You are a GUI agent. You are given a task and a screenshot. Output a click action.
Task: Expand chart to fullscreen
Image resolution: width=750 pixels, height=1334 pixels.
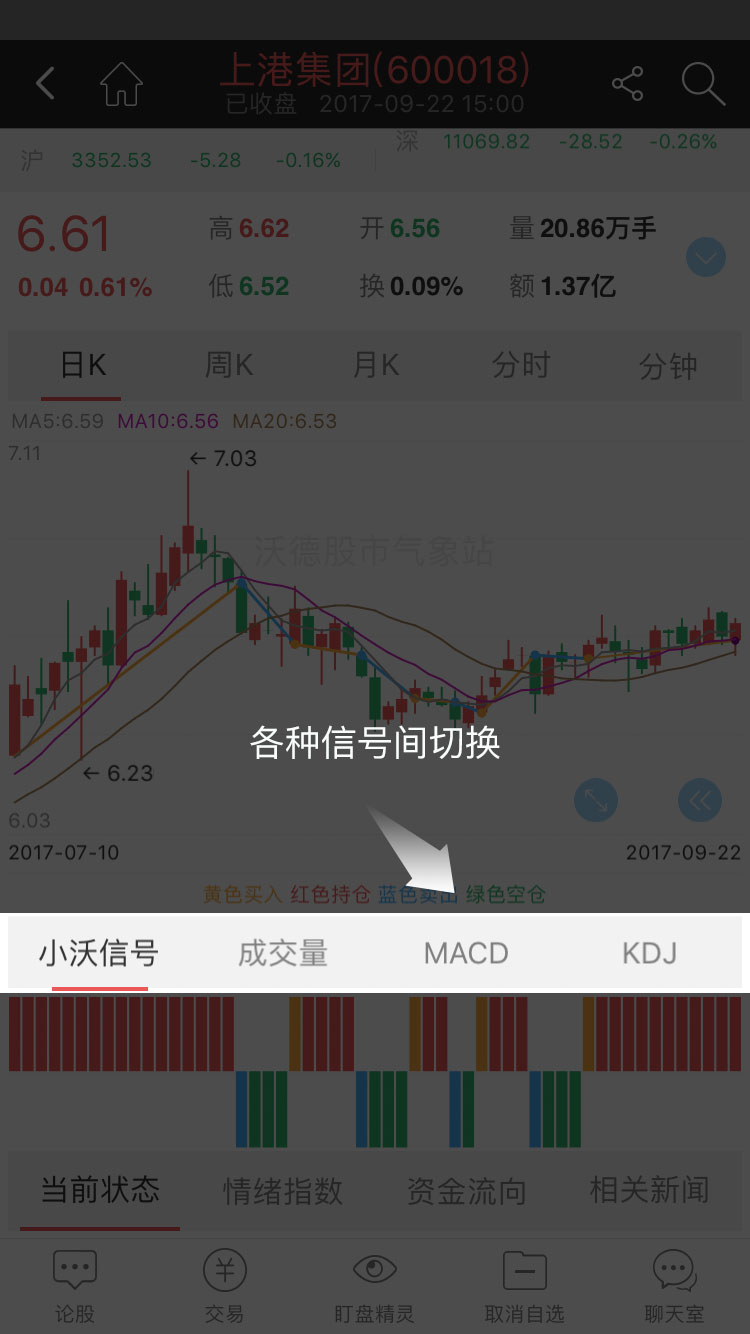point(596,800)
